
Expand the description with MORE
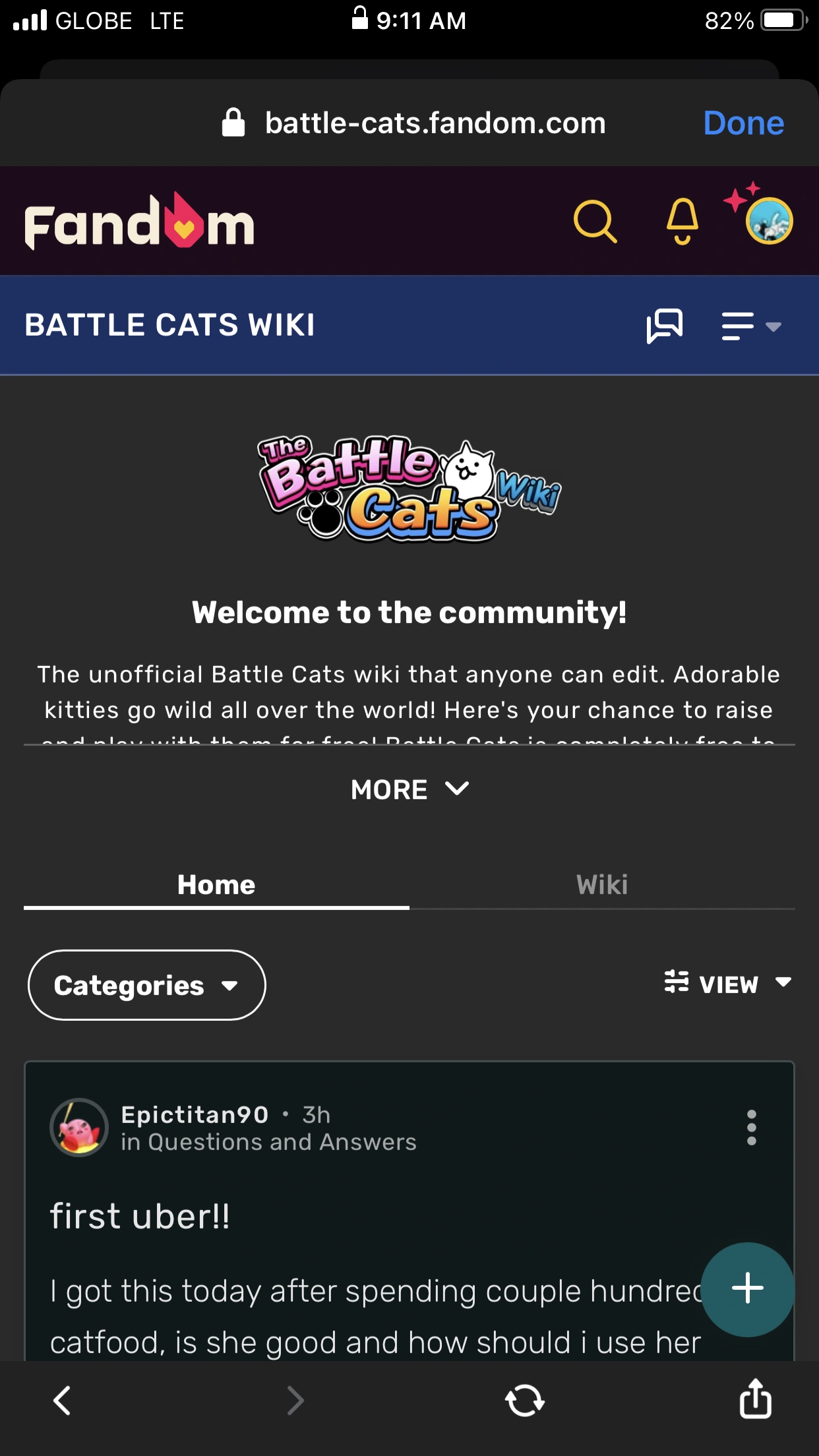[x=409, y=789]
